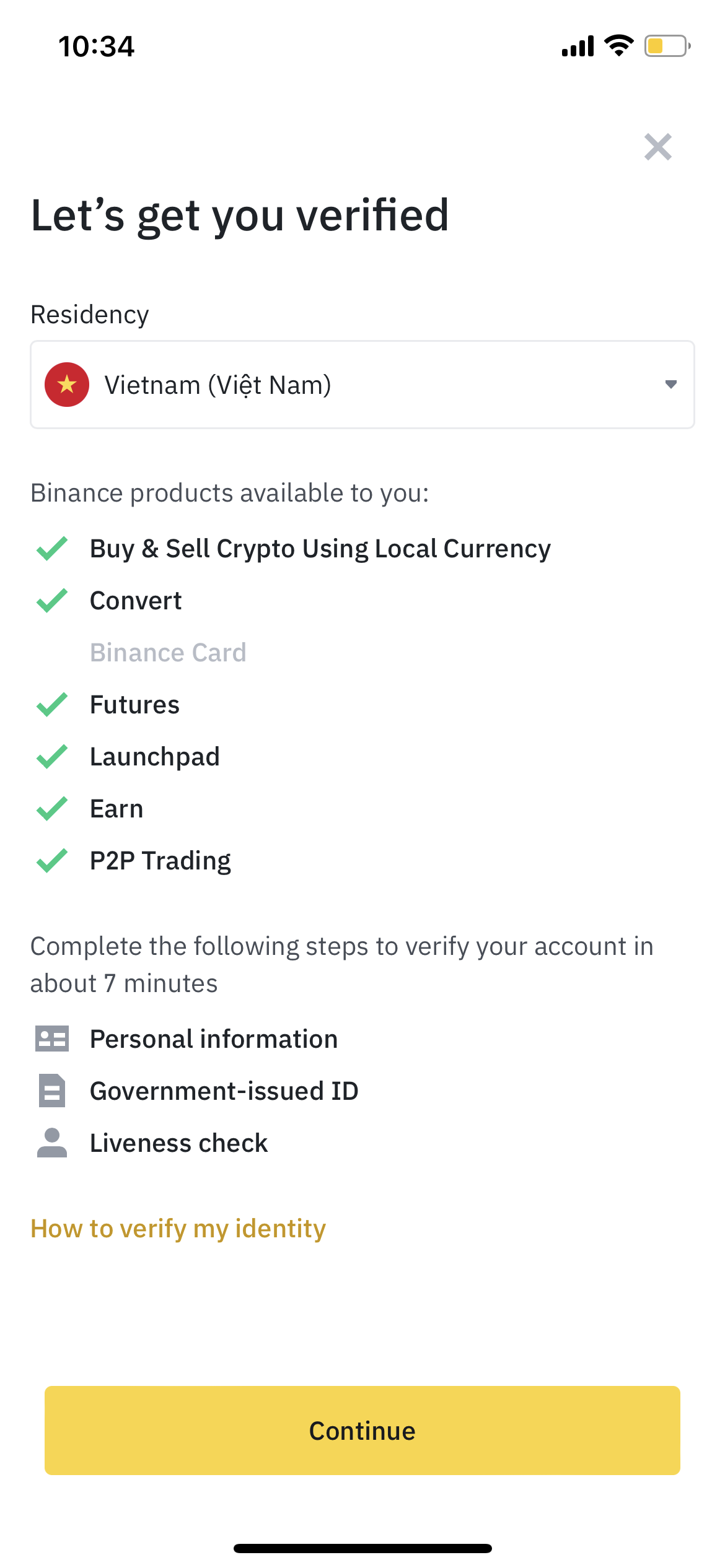Open How to verify my identity link
Screen dimensions: 725x1568
(x=178, y=1227)
